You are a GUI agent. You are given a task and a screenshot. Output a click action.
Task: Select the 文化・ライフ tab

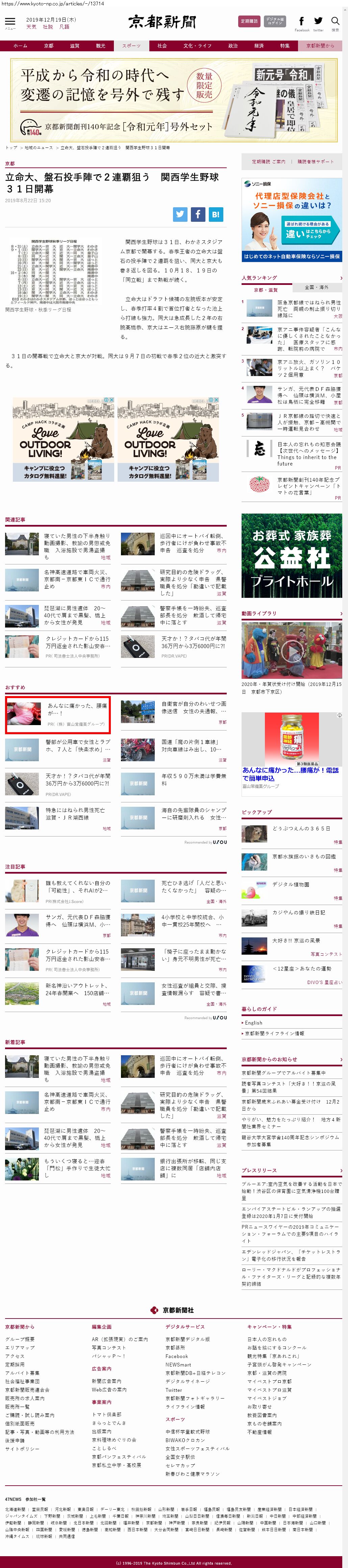pos(197,46)
